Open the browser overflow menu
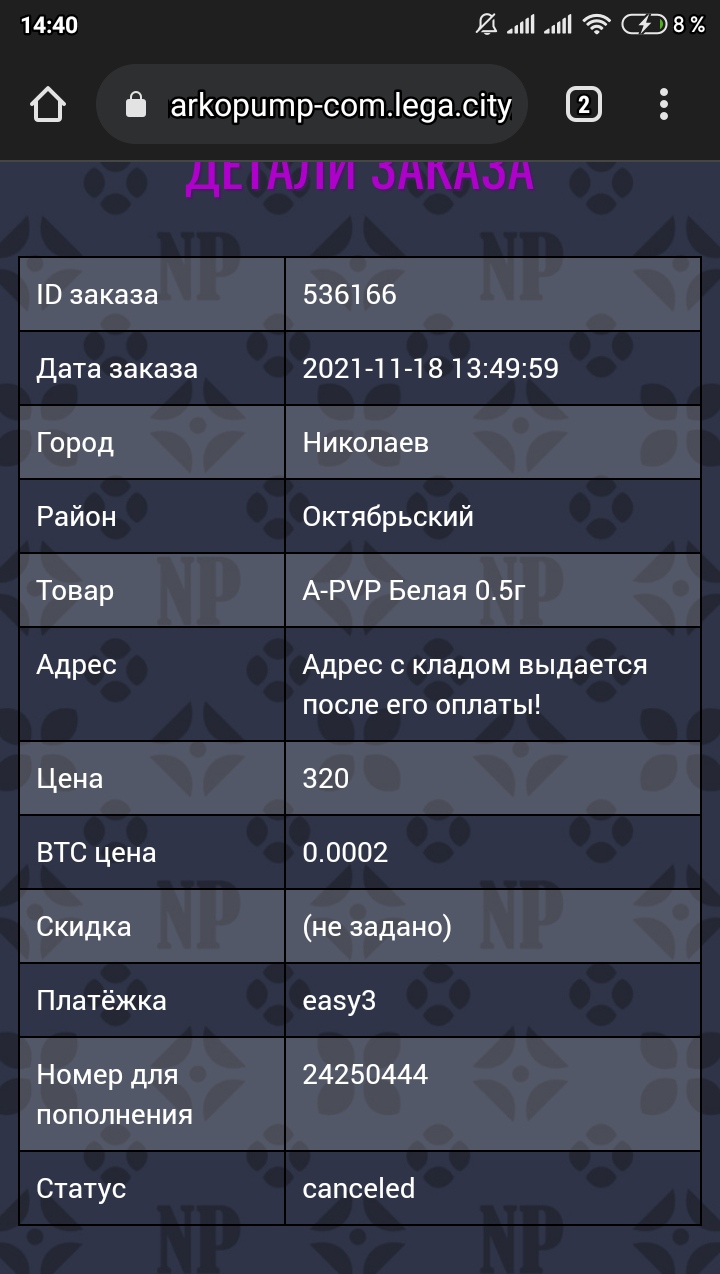This screenshot has width=720, height=1274. (664, 105)
